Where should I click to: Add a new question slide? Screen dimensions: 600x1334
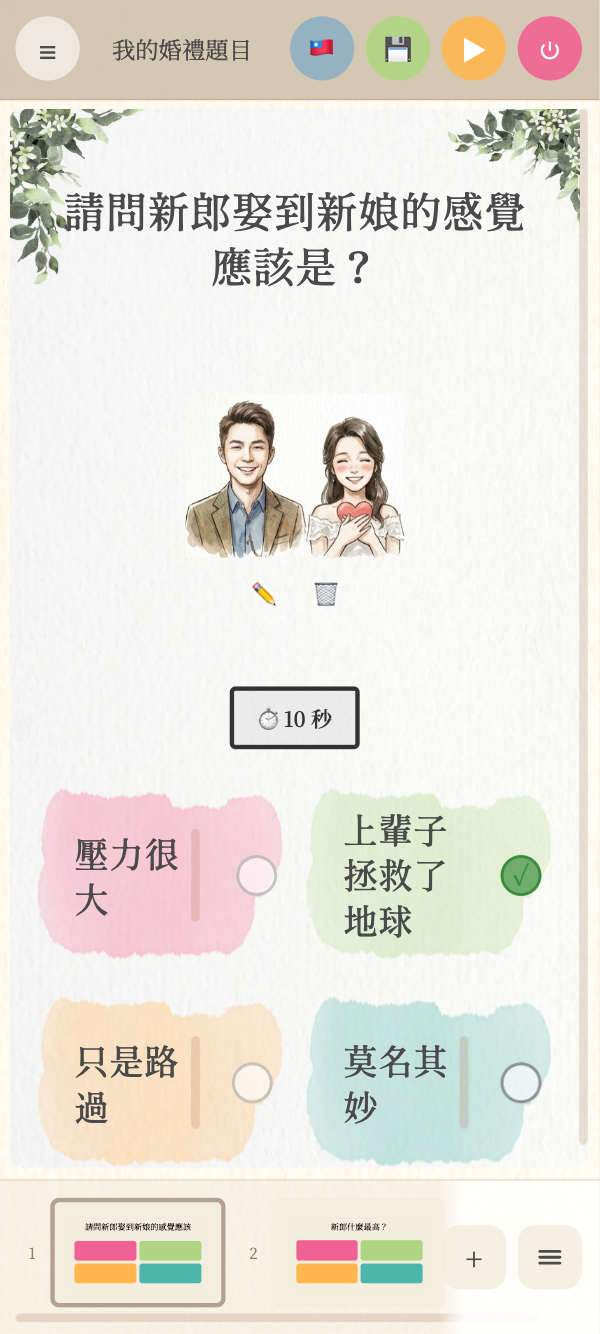pyautogui.click(x=474, y=1258)
